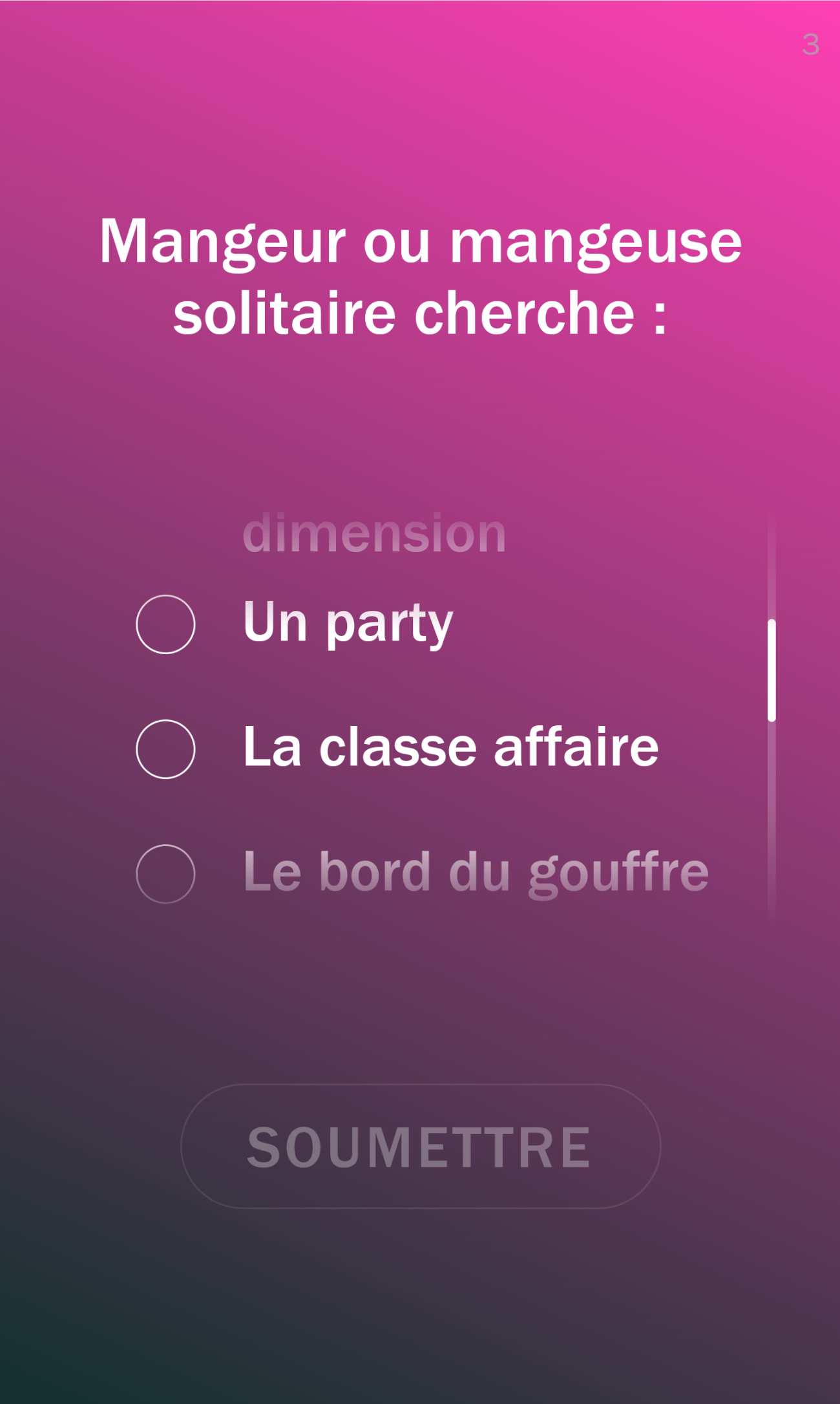Choose "La classe affaire" answer
This screenshot has height=1404, width=840.
tap(165, 749)
